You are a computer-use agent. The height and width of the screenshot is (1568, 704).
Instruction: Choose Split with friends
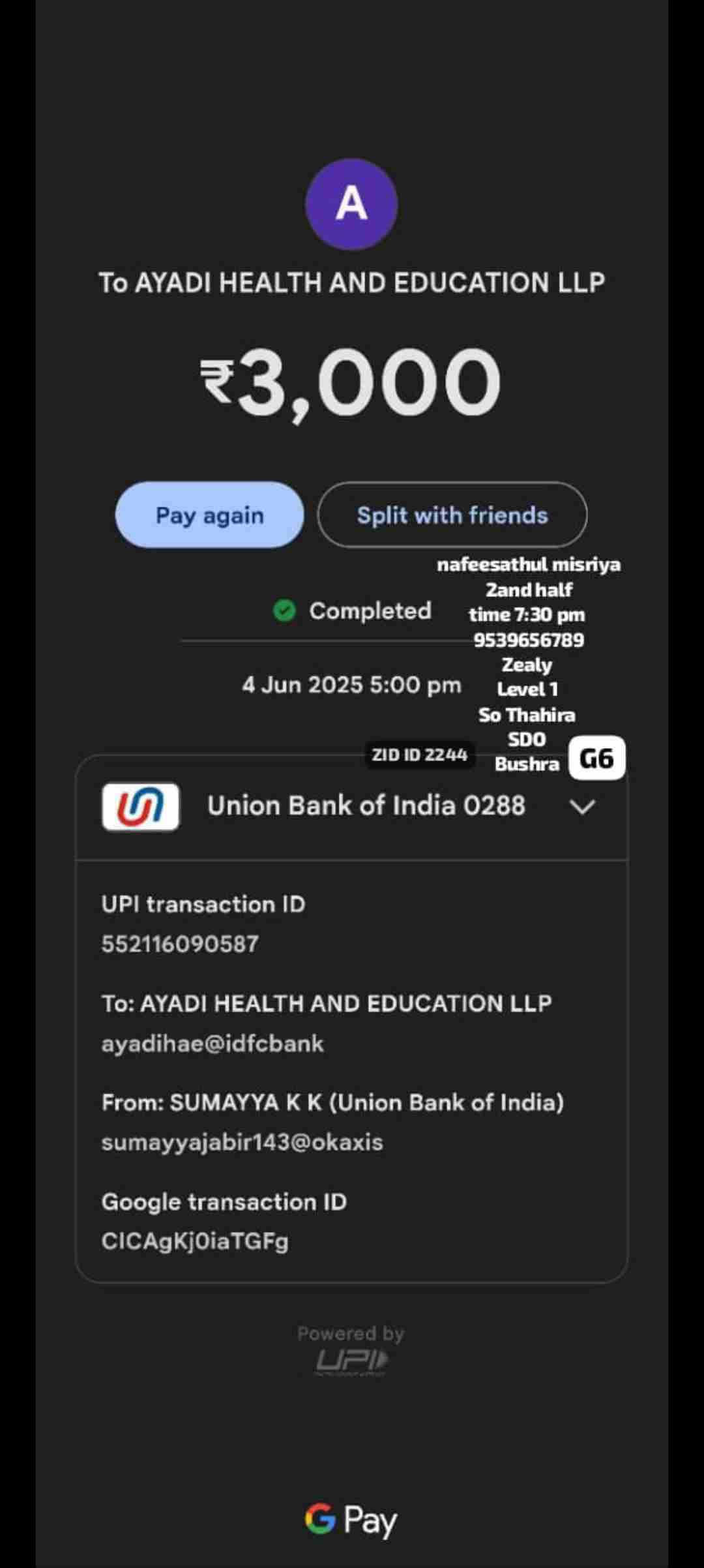(452, 515)
